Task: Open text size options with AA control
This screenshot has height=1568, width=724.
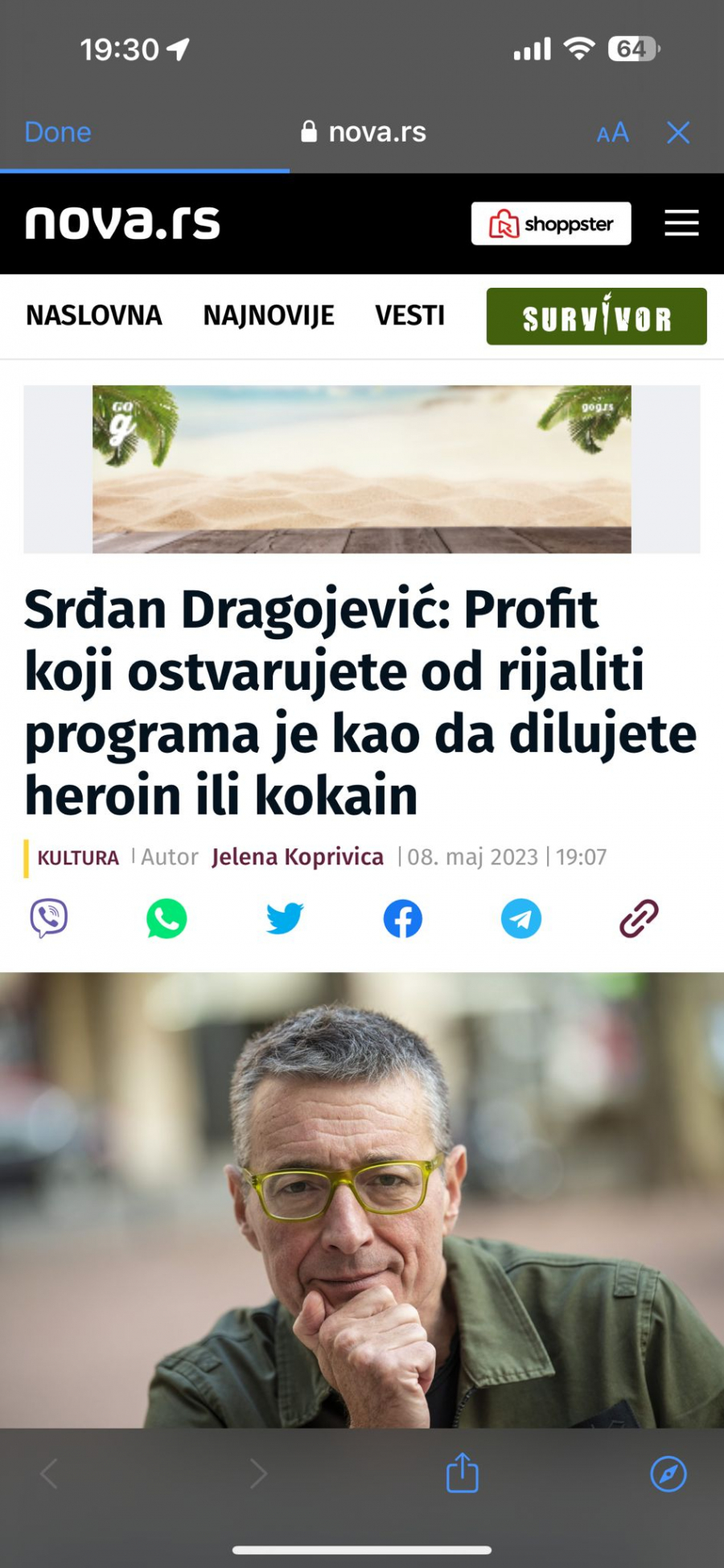Action: tap(611, 133)
